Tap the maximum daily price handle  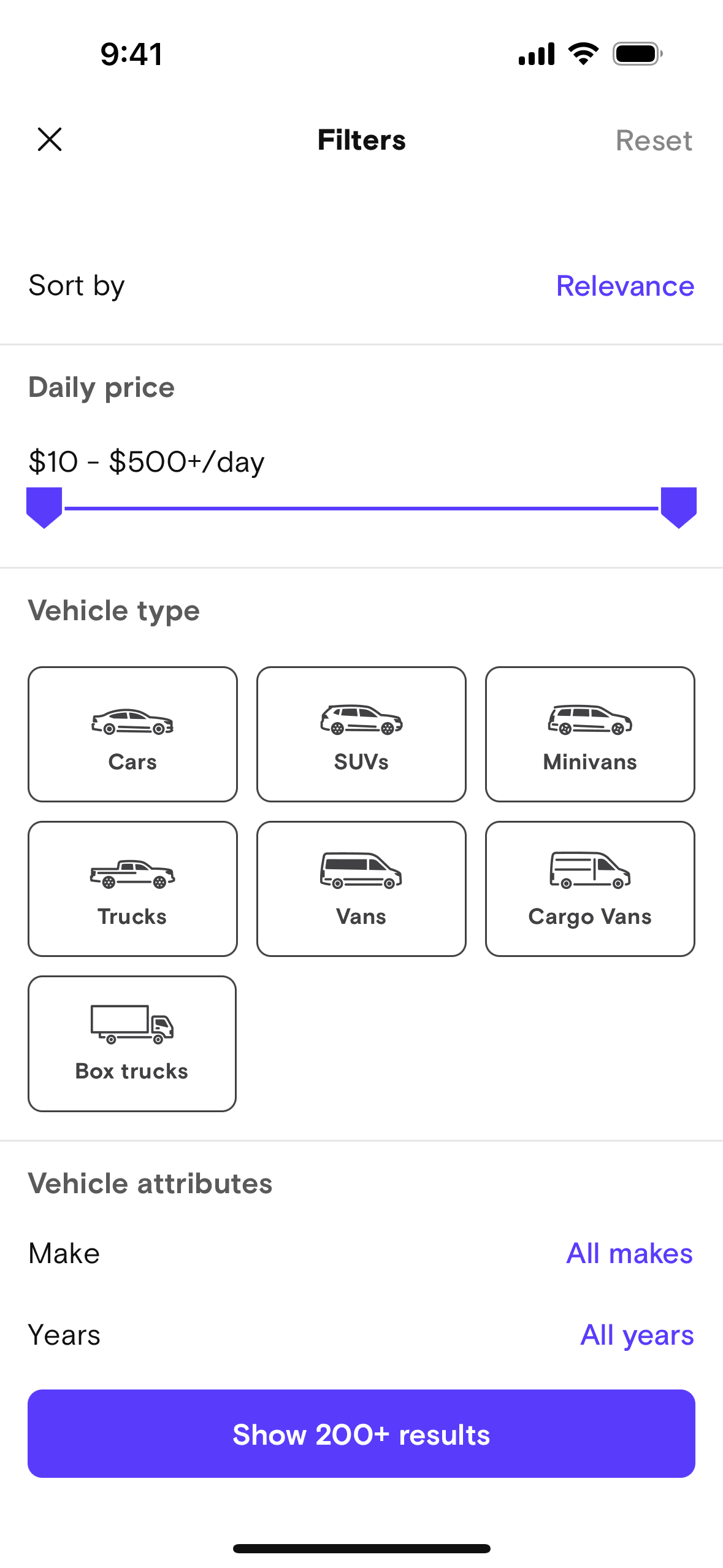coord(678,507)
